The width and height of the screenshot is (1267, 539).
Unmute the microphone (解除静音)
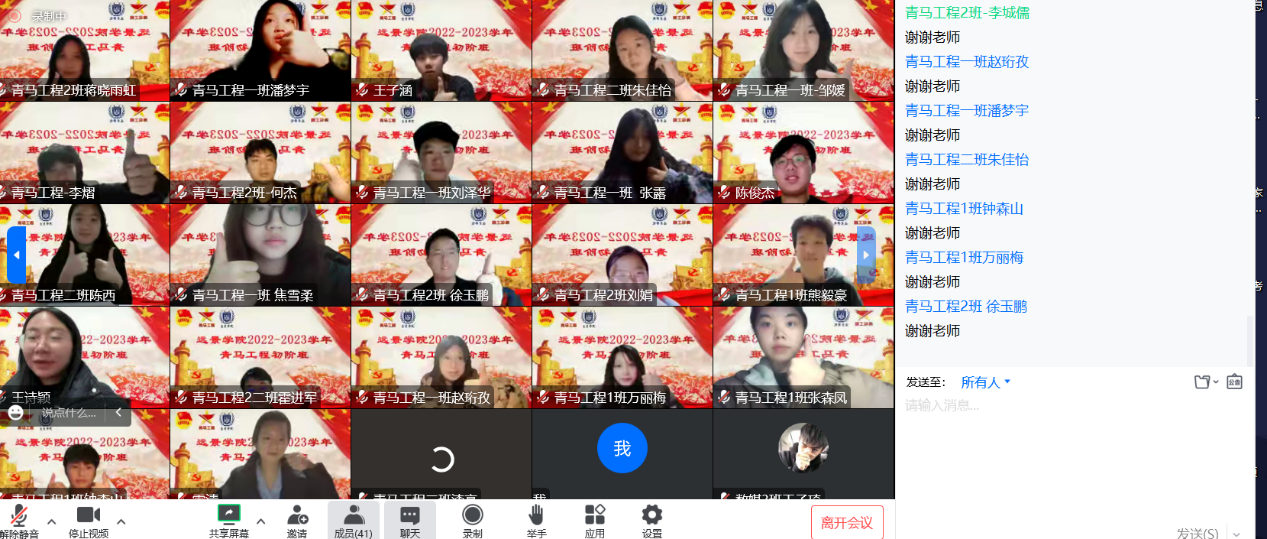click(x=19, y=519)
